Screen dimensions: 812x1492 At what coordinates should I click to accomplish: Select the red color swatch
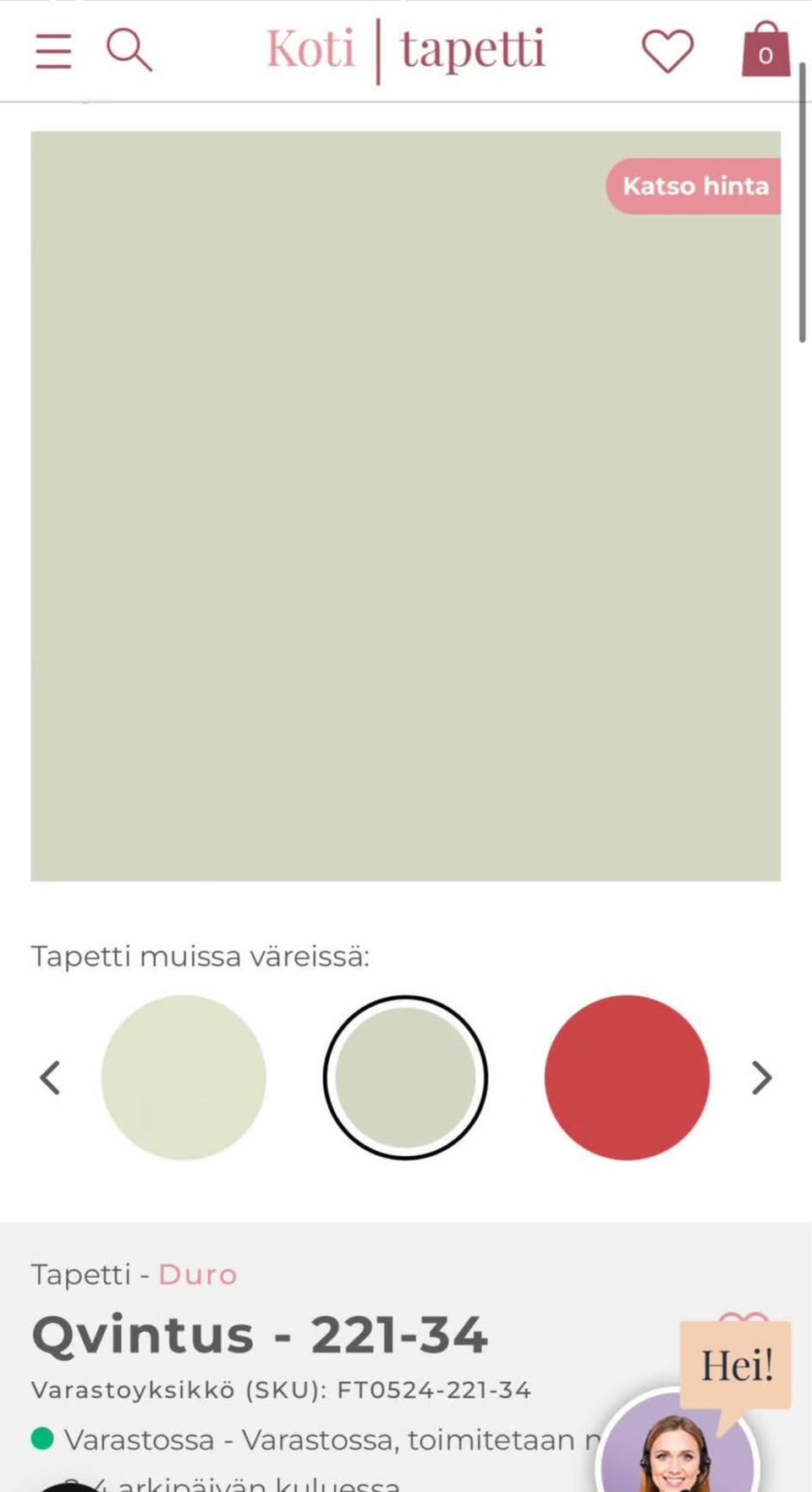(x=627, y=1077)
